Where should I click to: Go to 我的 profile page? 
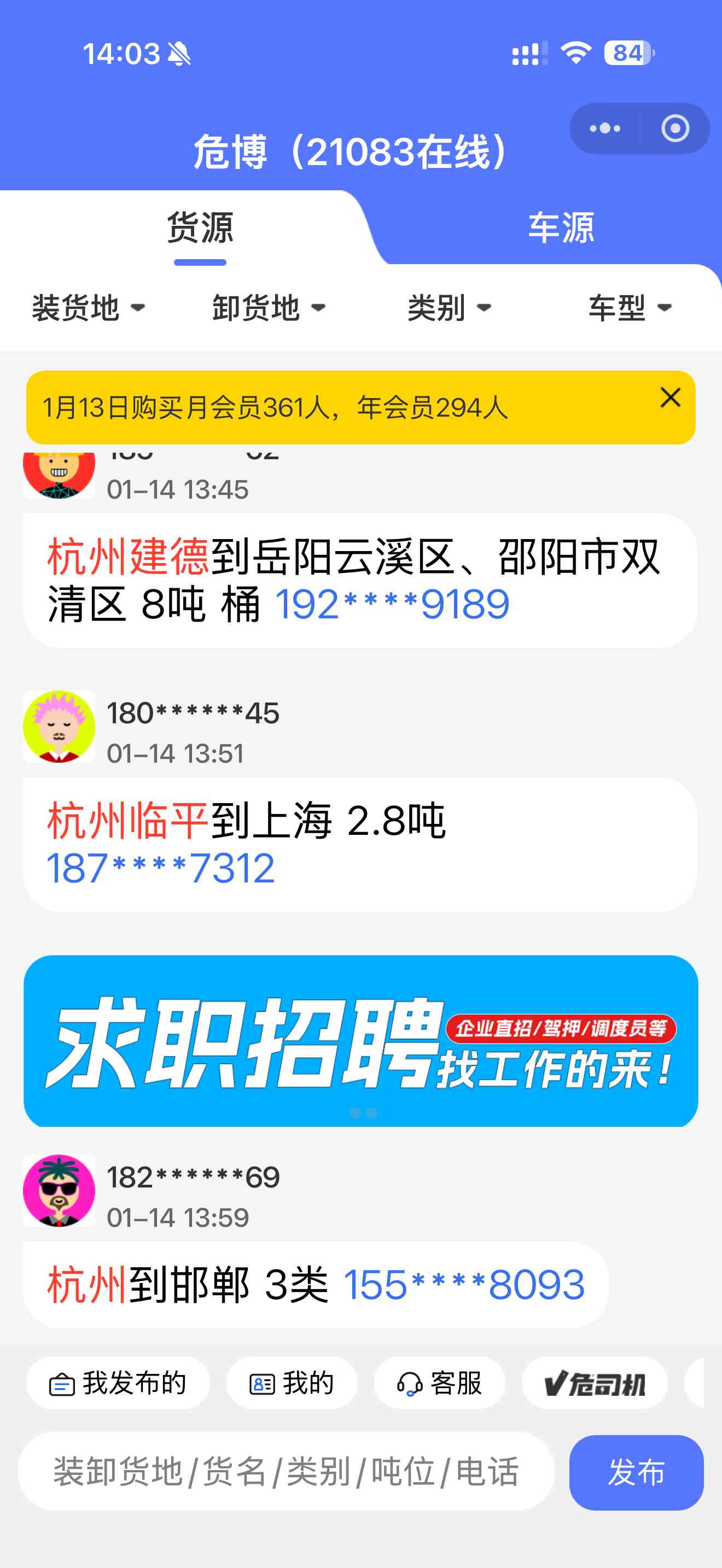tap(292, 1383)
